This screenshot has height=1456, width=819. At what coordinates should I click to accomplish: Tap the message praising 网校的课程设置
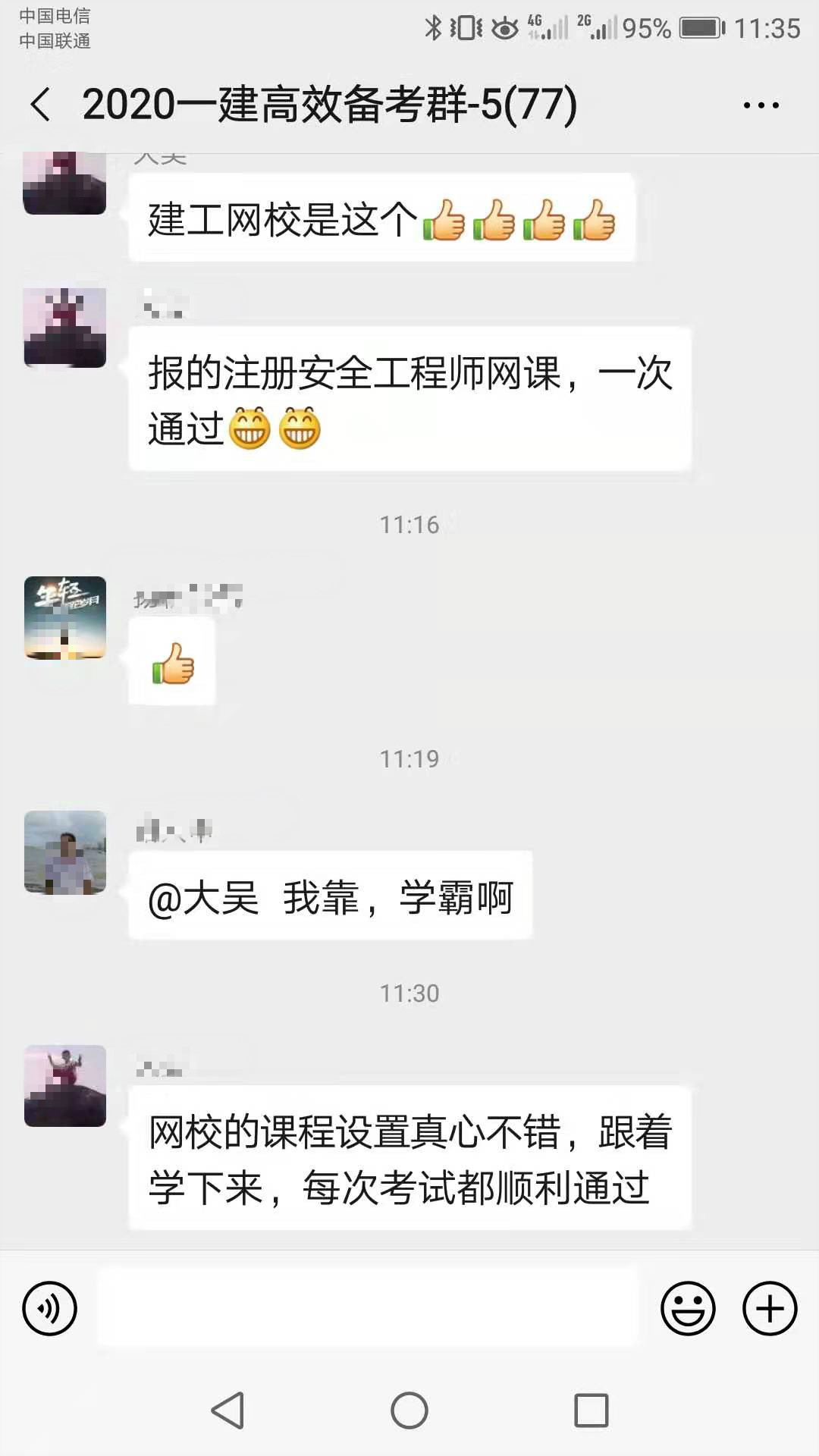pos(409,1156)
